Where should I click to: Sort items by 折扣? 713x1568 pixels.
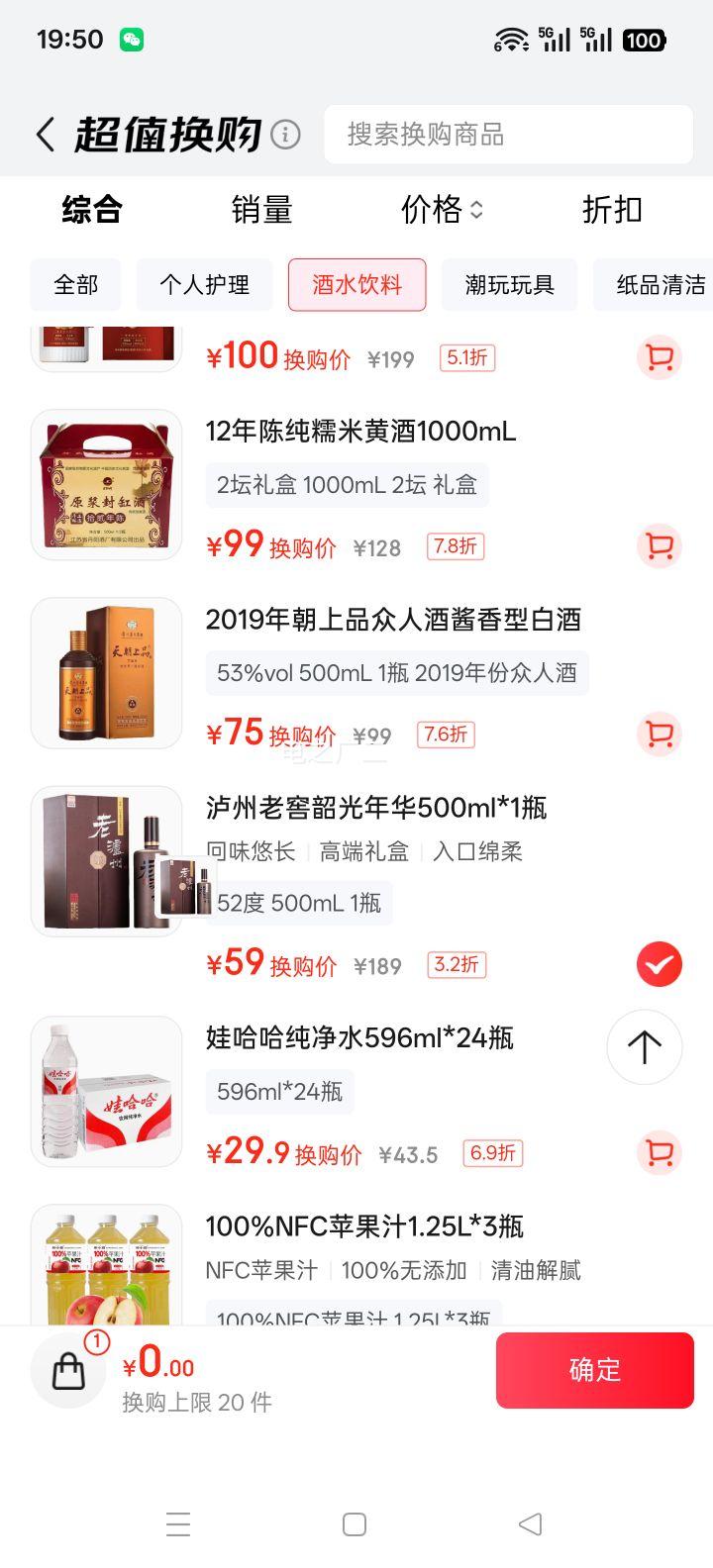coord(612,210)
